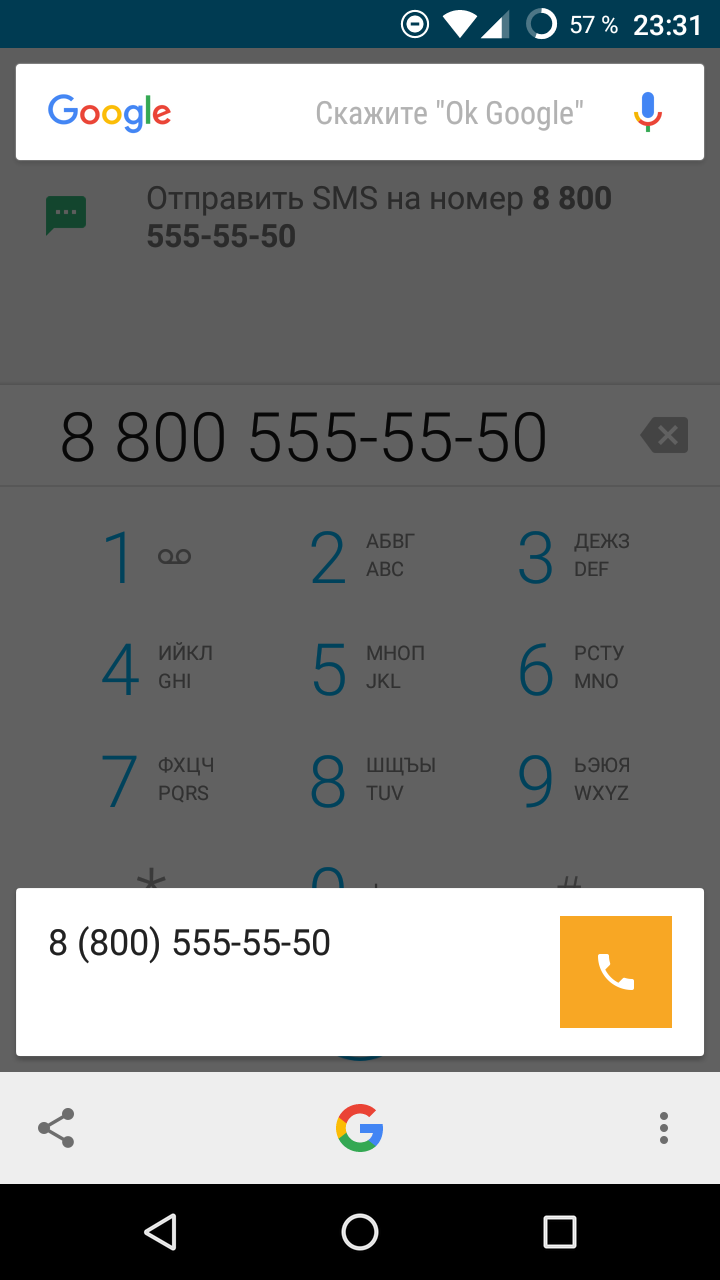This screenshot has width=720, height=1280.
Task: Share this screen via the share icon
Action: [x=56, y=1128]
